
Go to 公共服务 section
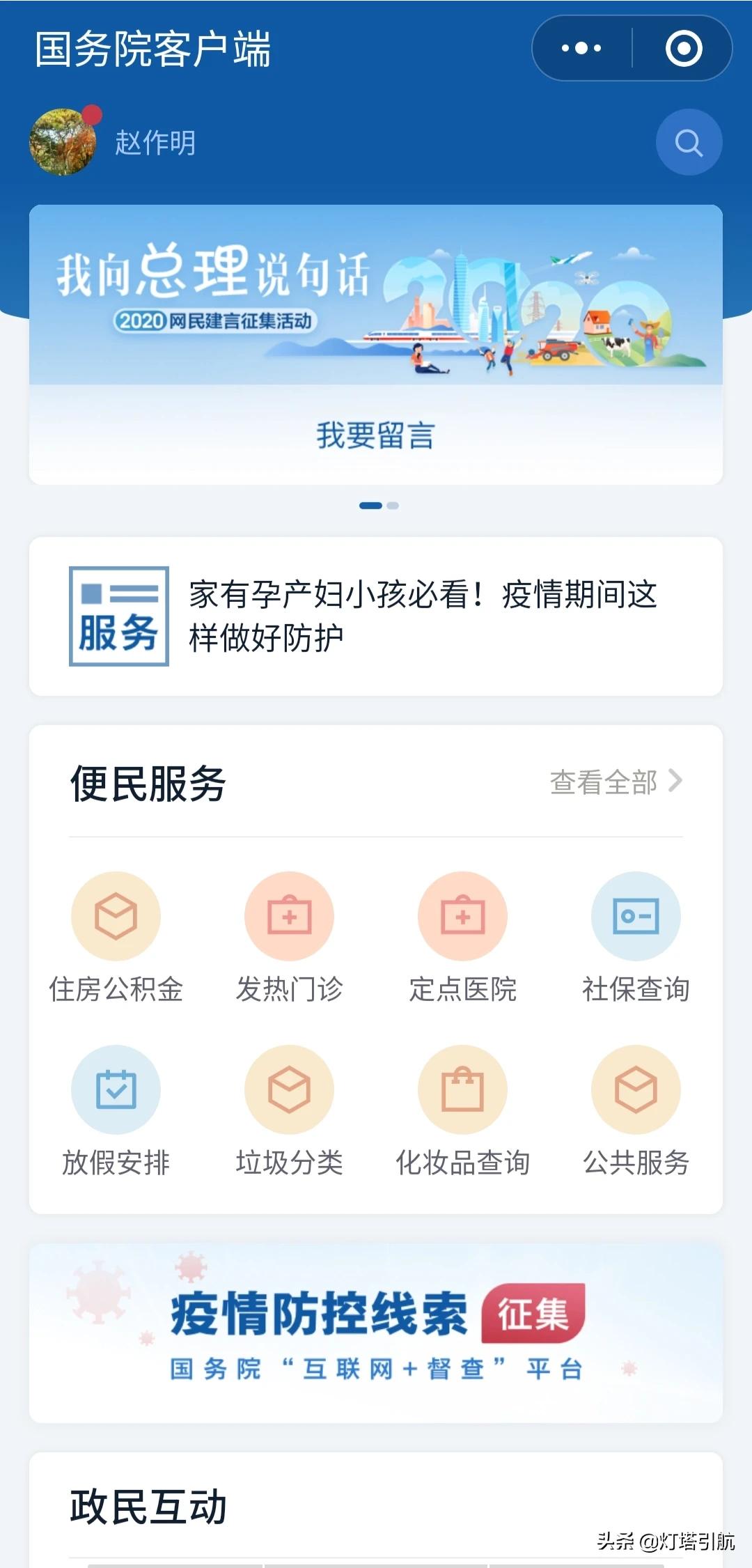point(636,1110)
